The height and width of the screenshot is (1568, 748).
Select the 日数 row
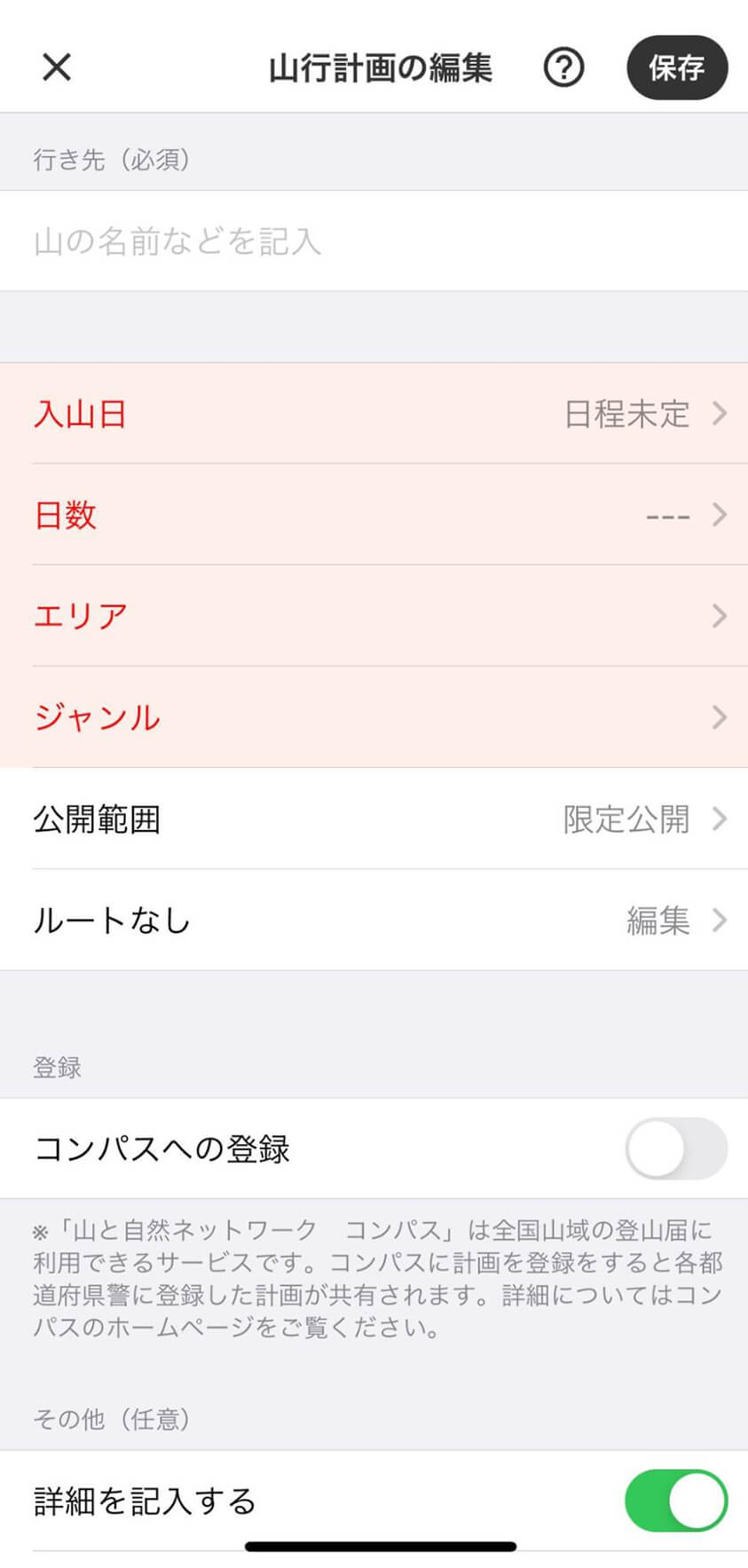click(374, 514)
